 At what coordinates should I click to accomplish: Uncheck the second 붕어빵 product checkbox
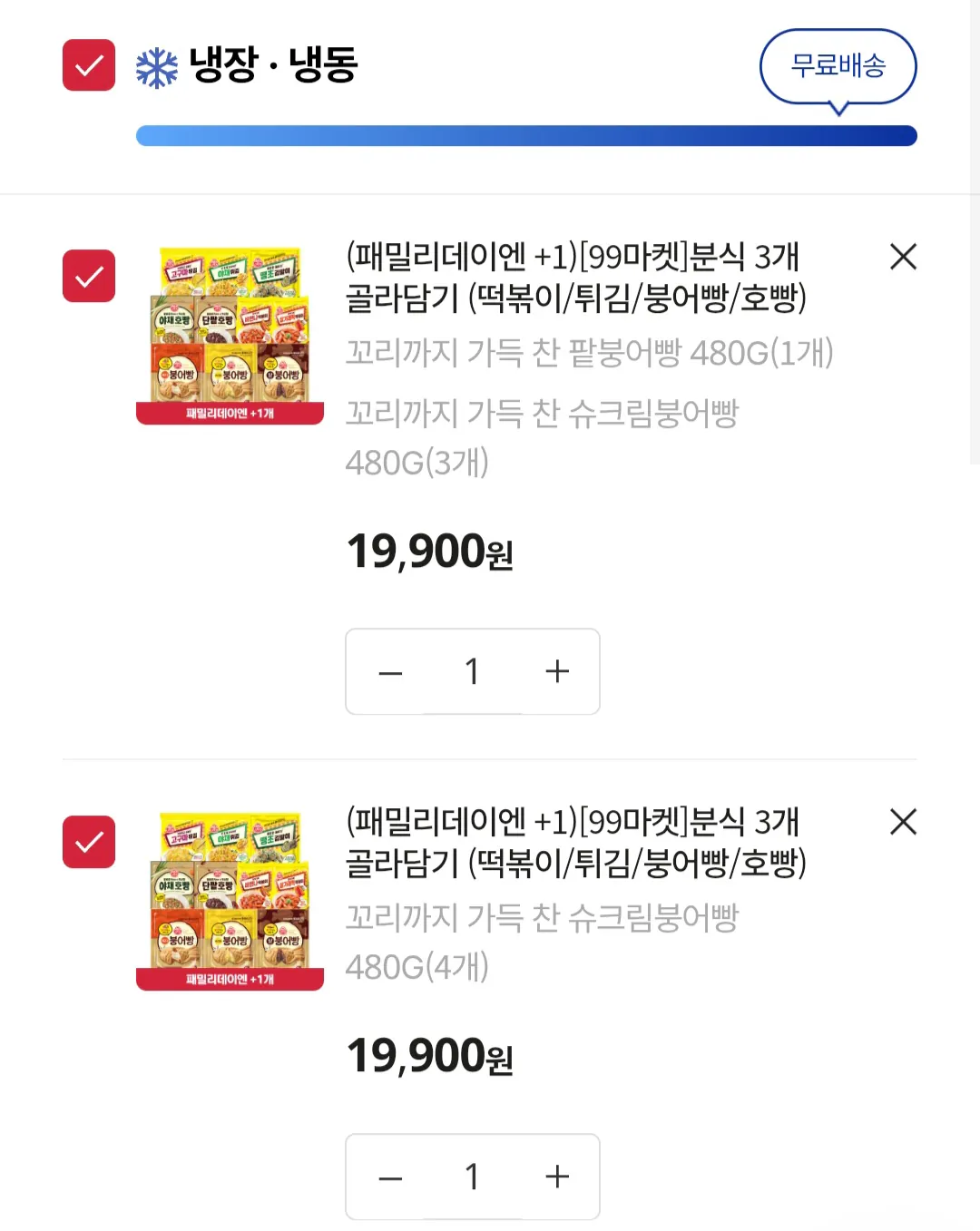coord(88,842)
